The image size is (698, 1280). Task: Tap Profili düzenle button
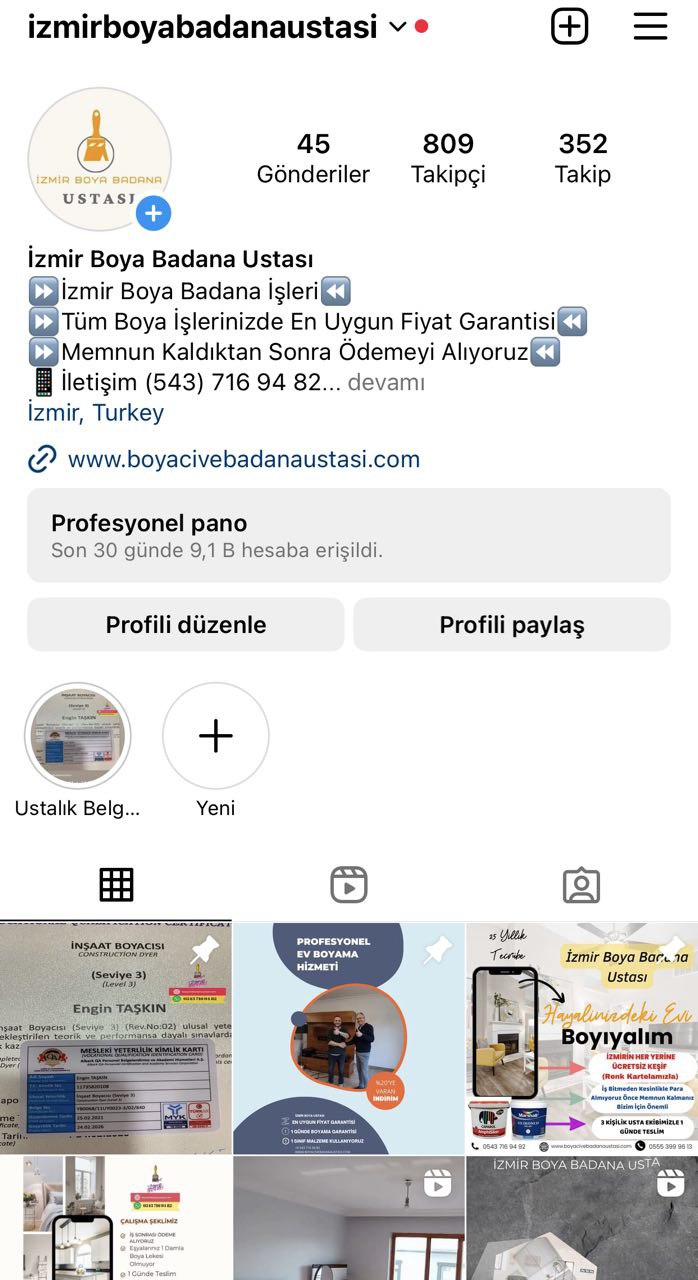point(186,625)
